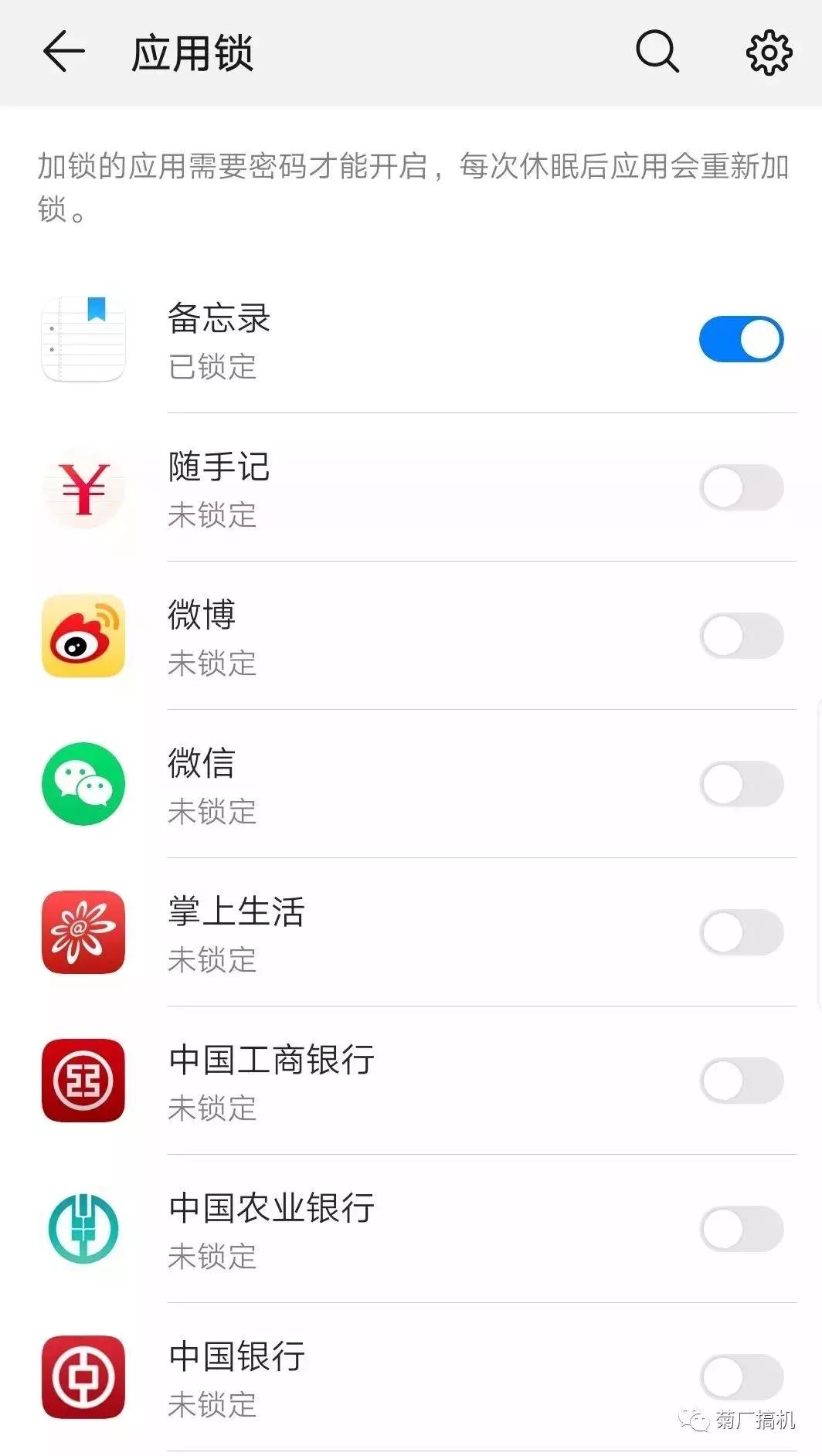Disable the lock toggle for 备忘录
Image resolution: width=822 pixels, height=1456 pixels.
(x=740, y=338)
